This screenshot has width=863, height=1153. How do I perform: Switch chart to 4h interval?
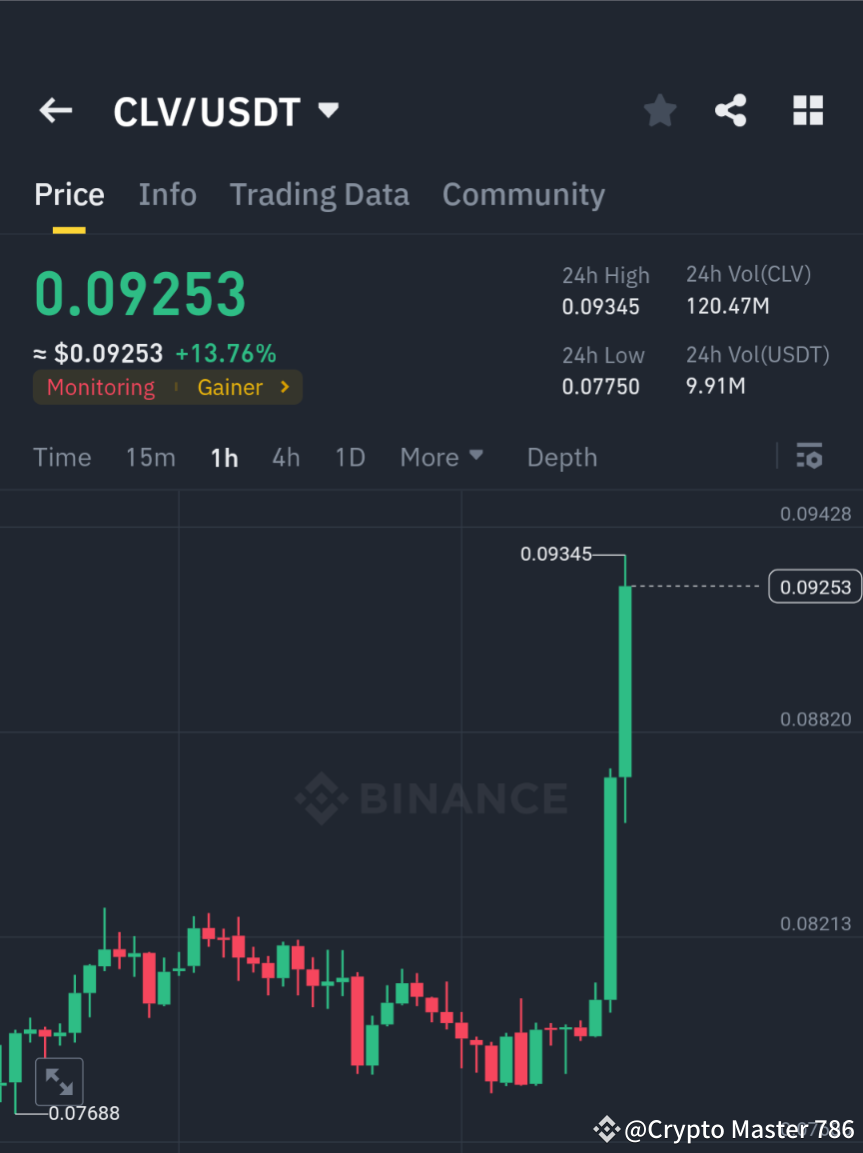point(286,457)
